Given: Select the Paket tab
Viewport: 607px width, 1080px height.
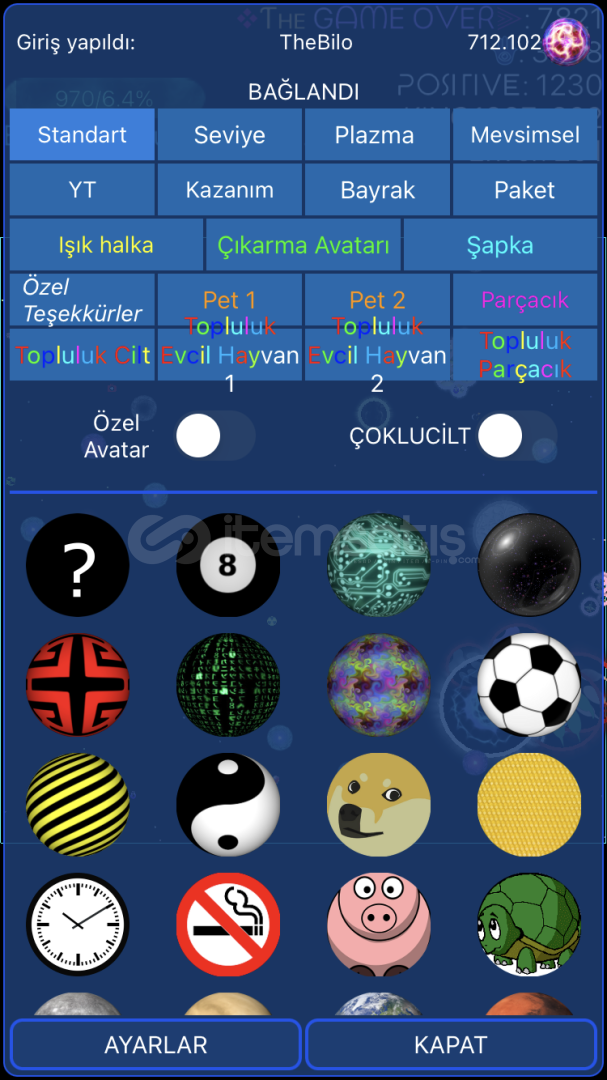Looking at the screenshot, I should [x=525, y=189].
